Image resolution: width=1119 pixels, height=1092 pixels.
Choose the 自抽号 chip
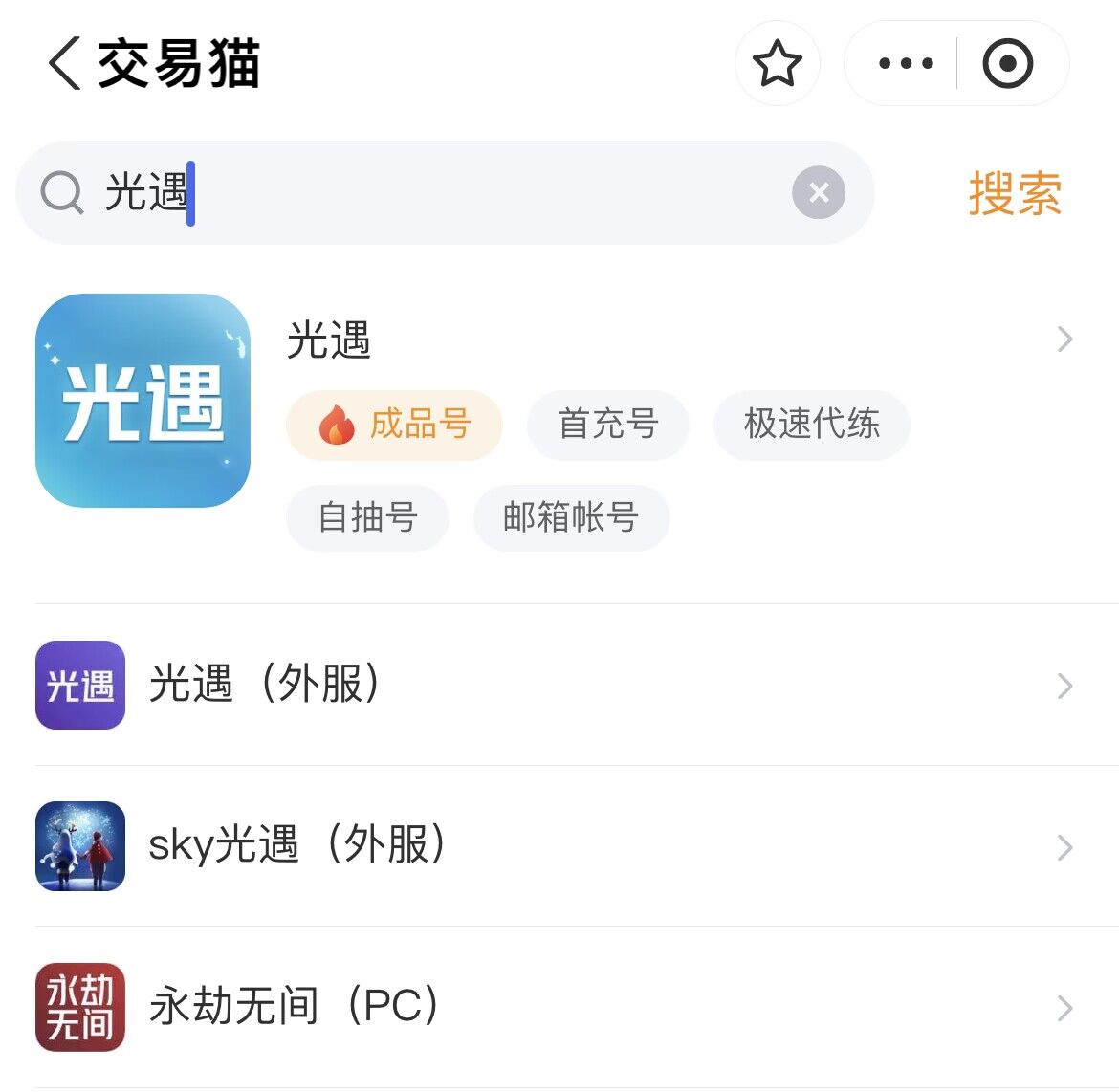point(367,517)
